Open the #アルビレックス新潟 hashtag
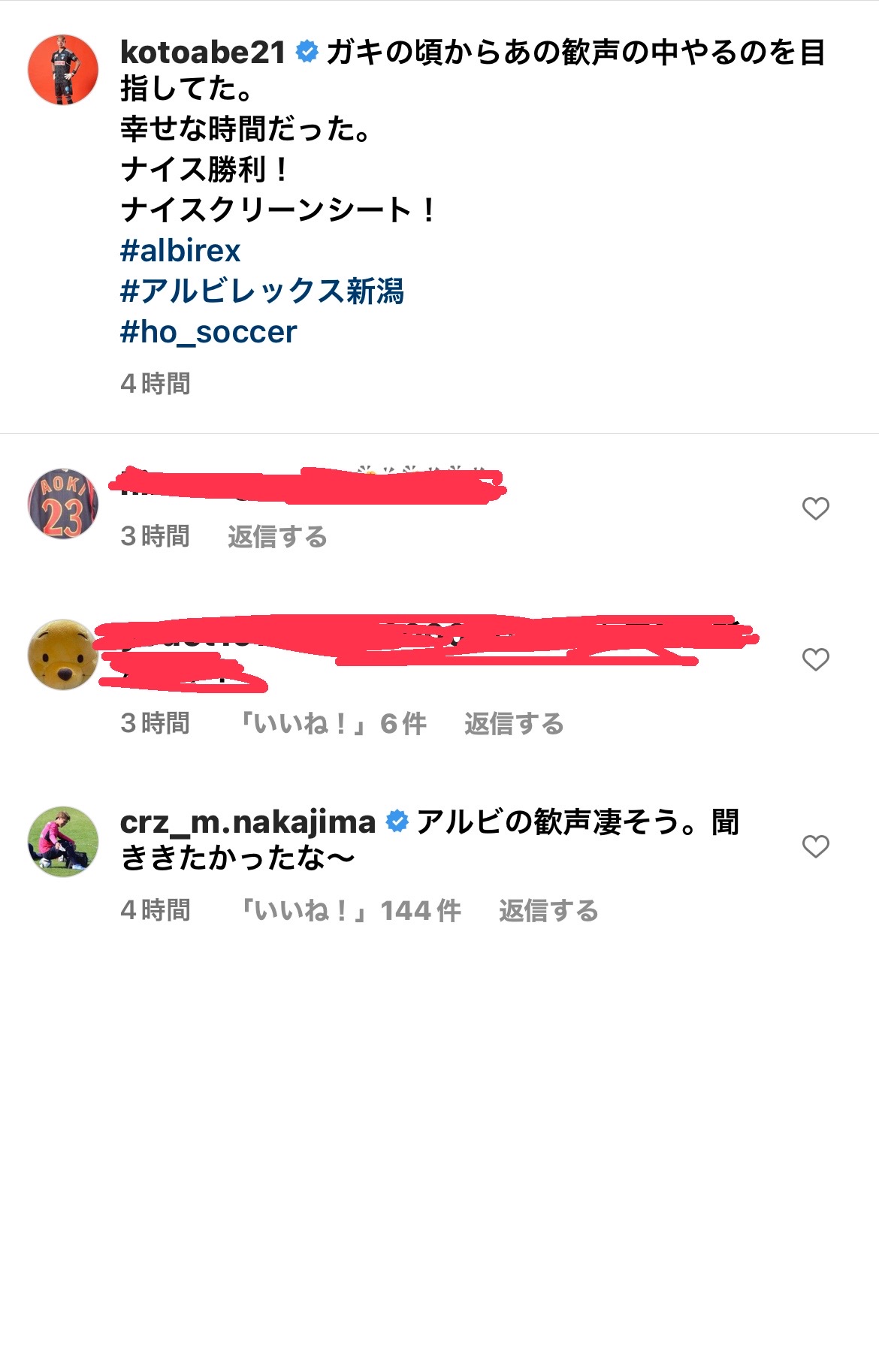This screenshot has height=1372, width=879. point(262,291)
